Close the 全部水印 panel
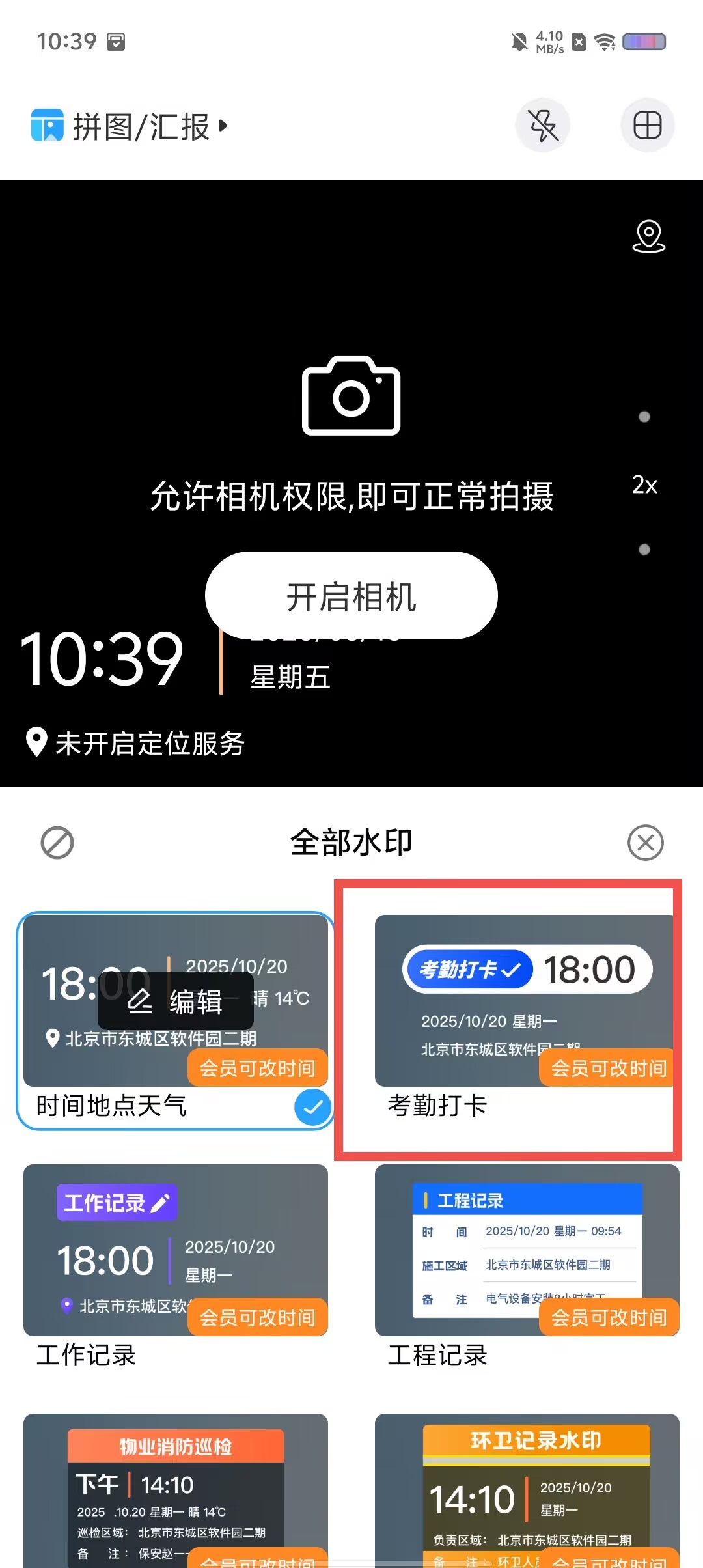The width and height of the screenshot is (703, 1568). point(646,843)
